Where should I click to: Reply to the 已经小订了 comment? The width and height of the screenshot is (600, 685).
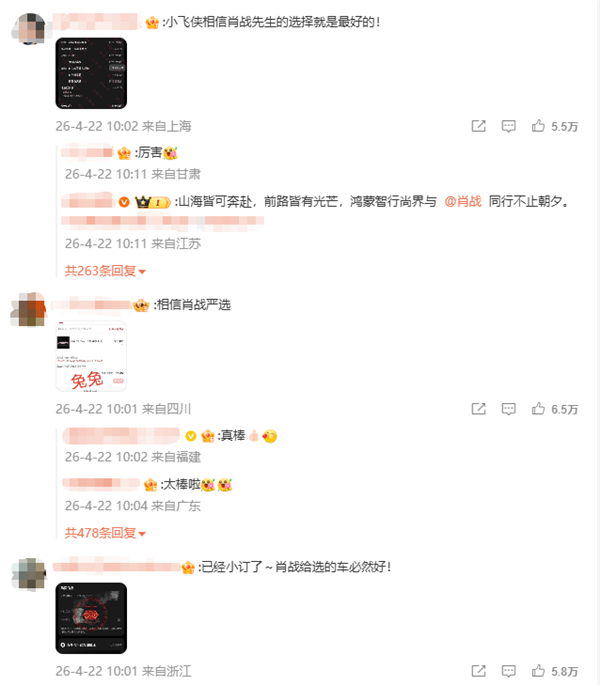point(508,672)
